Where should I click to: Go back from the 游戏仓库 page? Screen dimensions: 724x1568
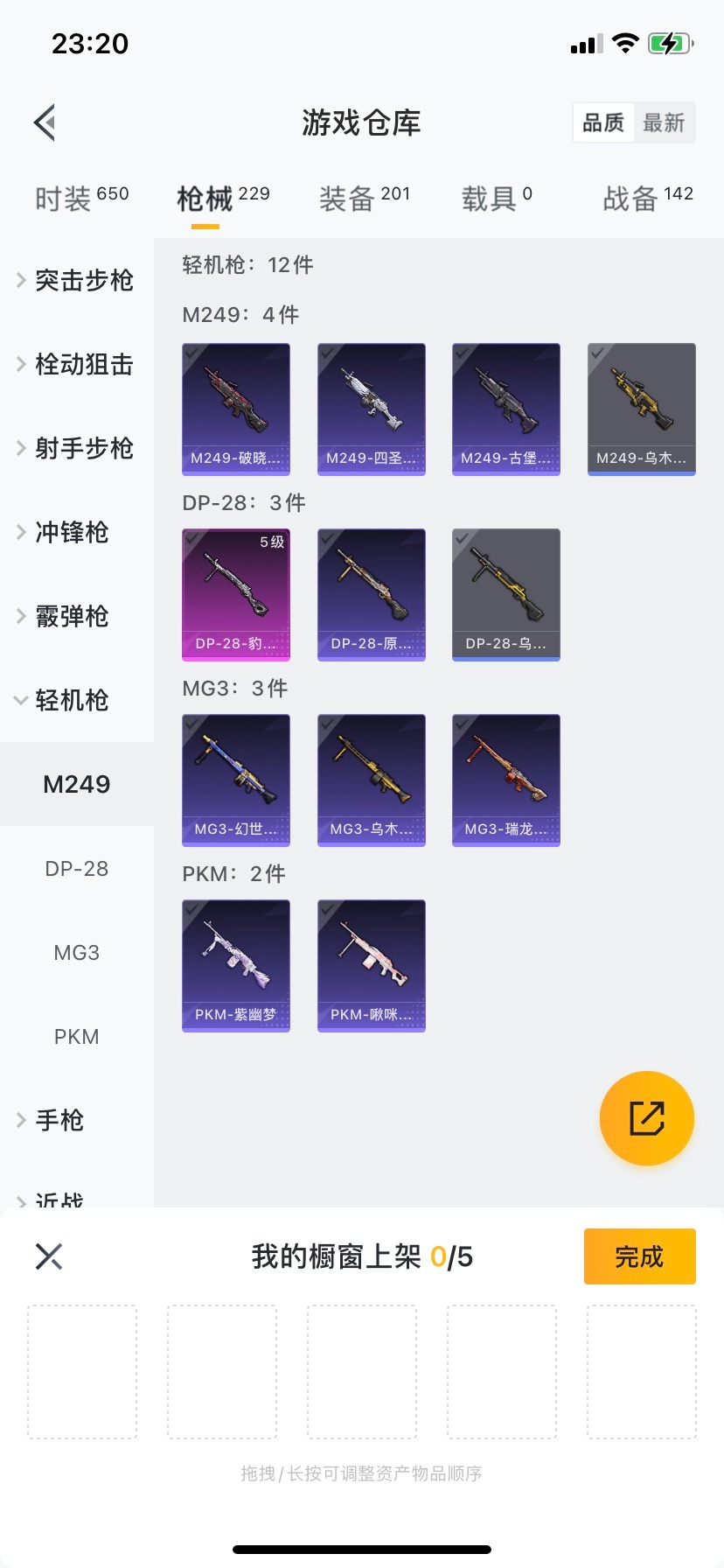point(45,122)
